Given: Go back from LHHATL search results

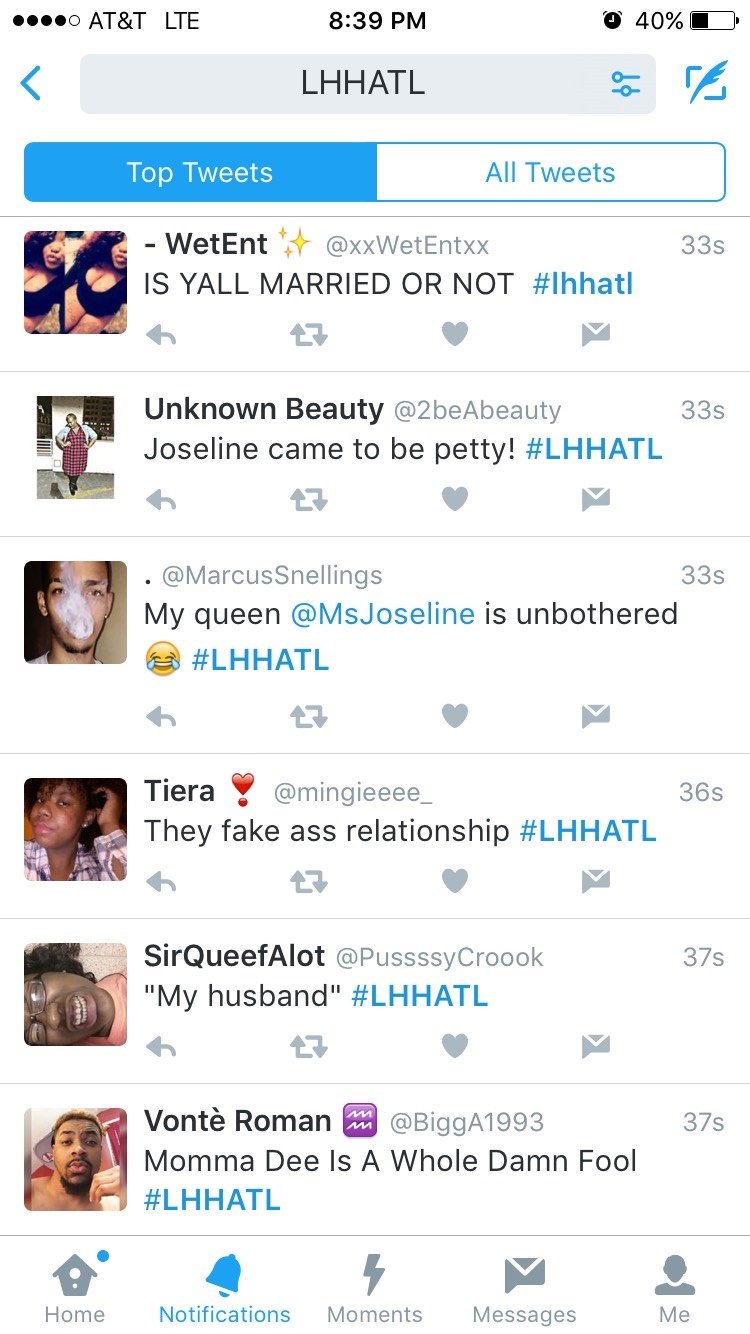Looking at the screenshot, I should (31, 83).
